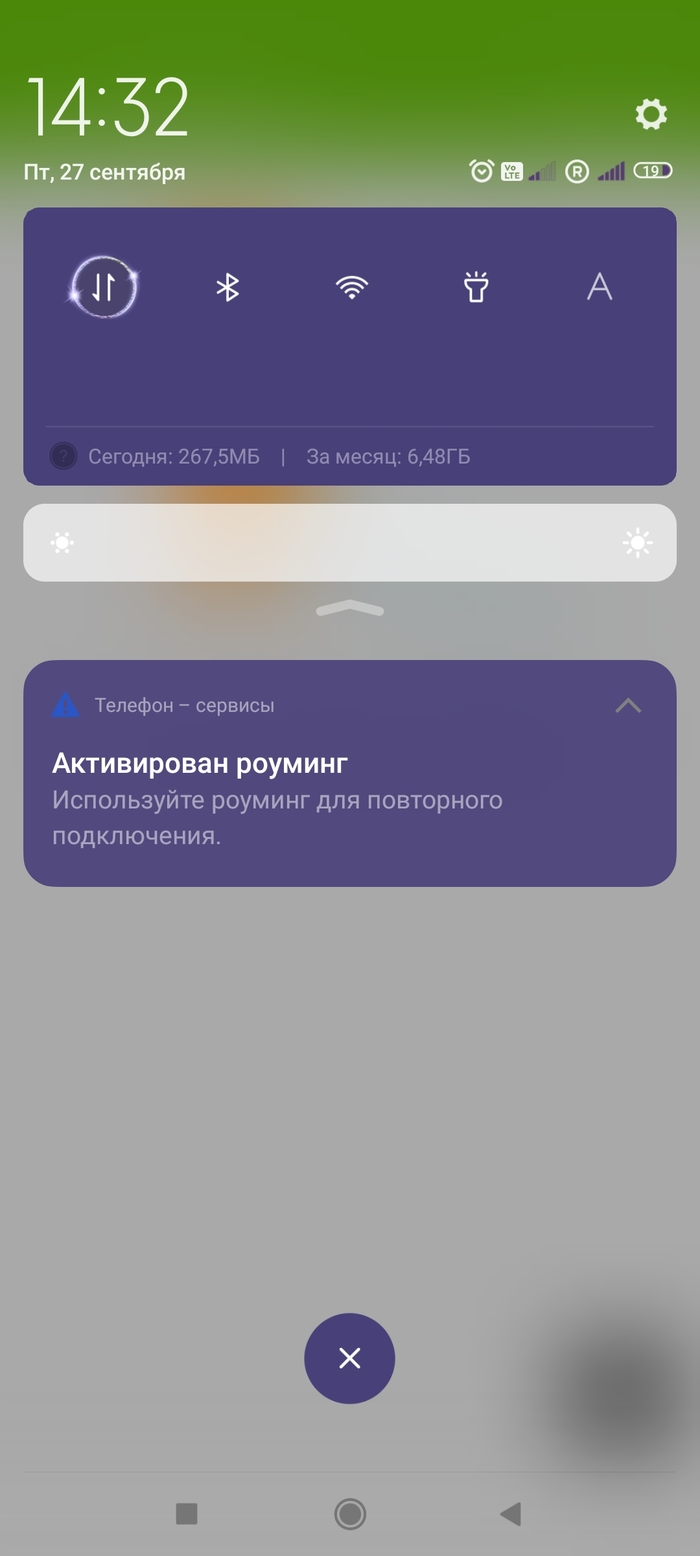This screenshot has width=700, height=1556.
Task: Expand the quick settings panel handle
Action: click(x=350, y=609)
